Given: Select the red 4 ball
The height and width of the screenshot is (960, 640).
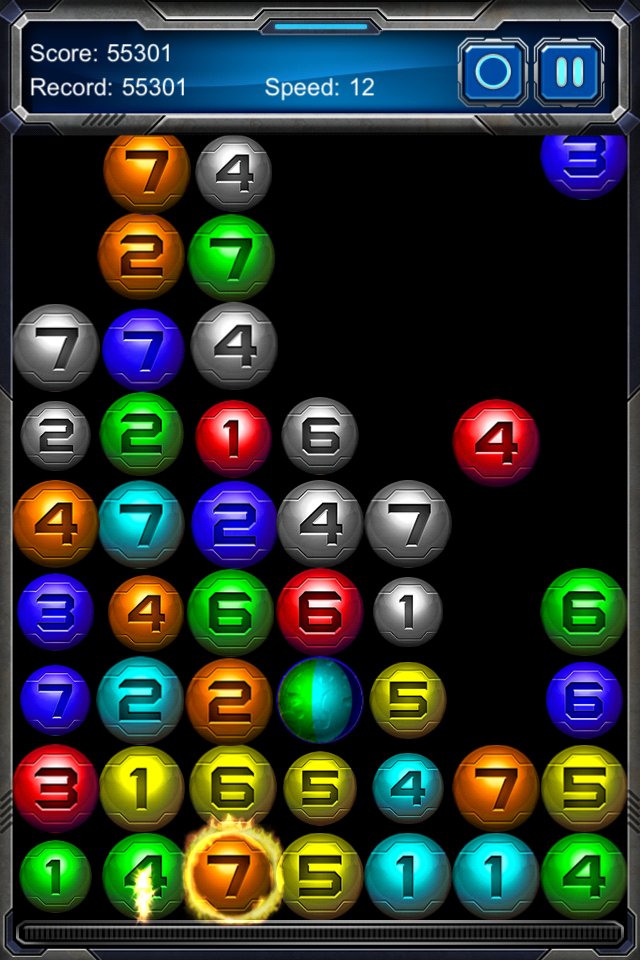Looking at the screenshot, I should coord(496,440).
